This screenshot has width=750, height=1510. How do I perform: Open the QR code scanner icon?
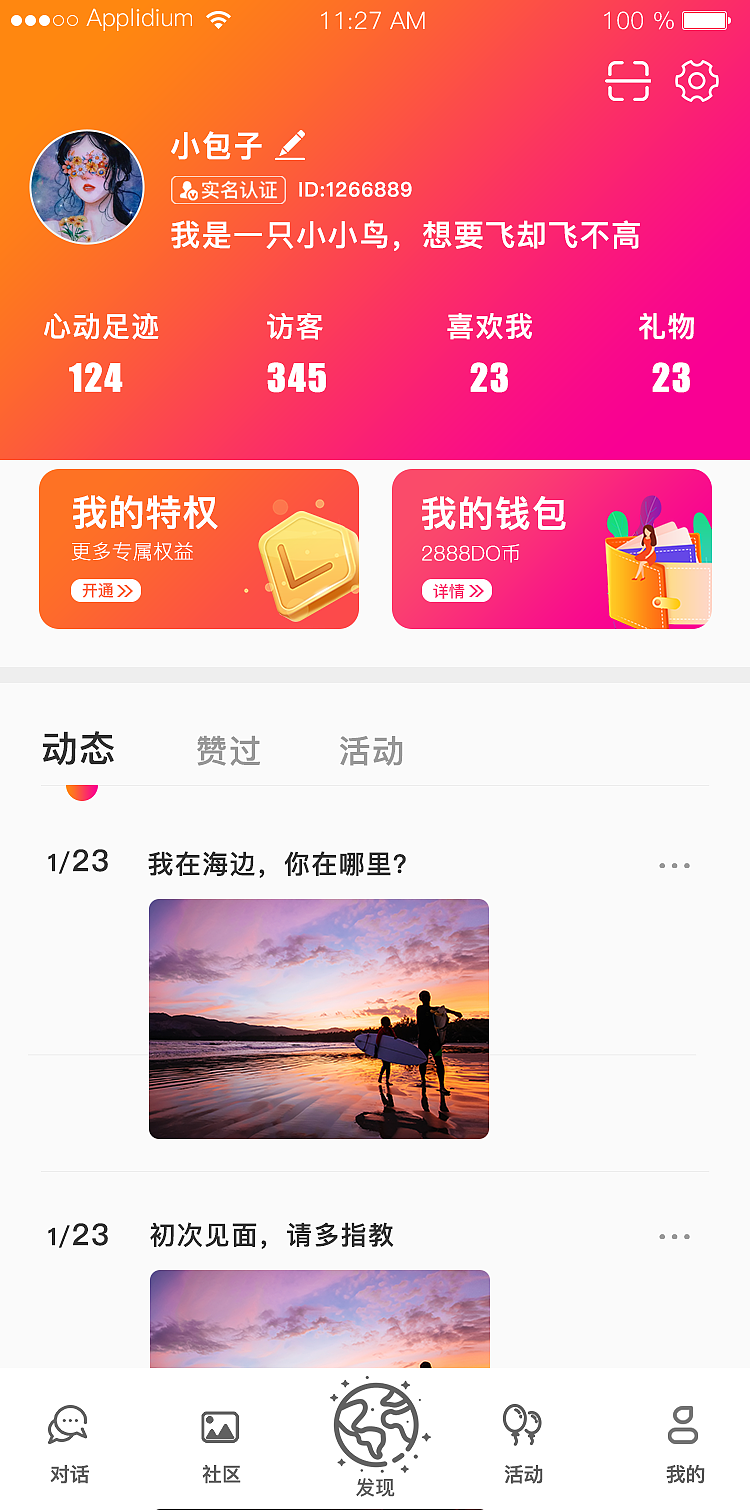pos(627,82)
